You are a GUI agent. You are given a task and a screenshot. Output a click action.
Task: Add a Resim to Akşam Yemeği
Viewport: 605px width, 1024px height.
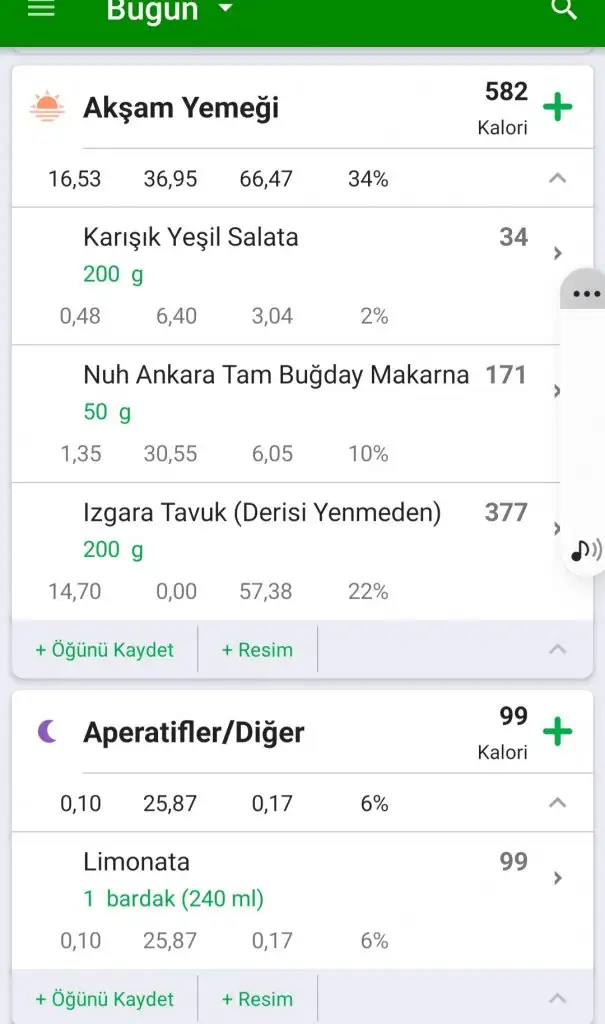pyautogui.click(x=257, y=650)
